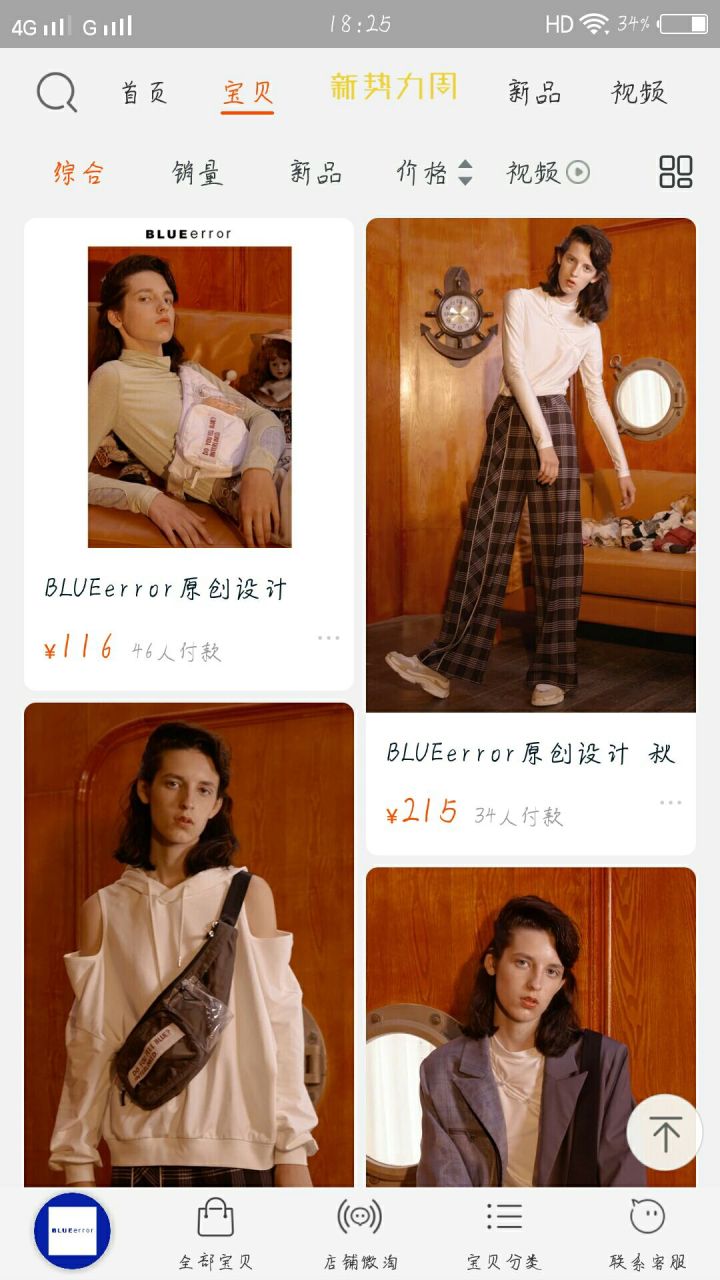
Task: Show items with 视频 play filter
Action: (x=548, y=173)
